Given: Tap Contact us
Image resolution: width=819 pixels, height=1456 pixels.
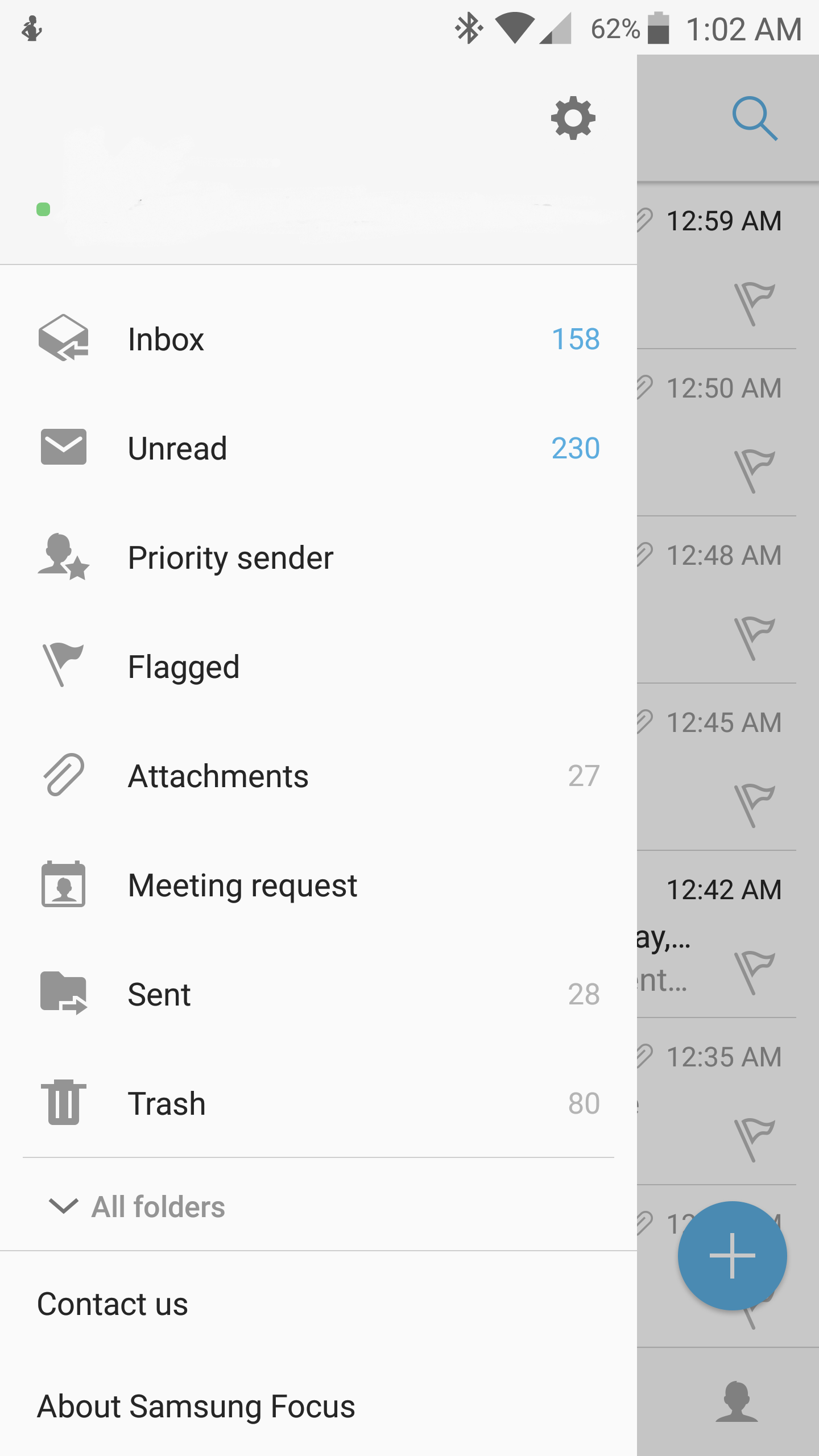Looking at the screenshot, I should (x=113, y=1304).
